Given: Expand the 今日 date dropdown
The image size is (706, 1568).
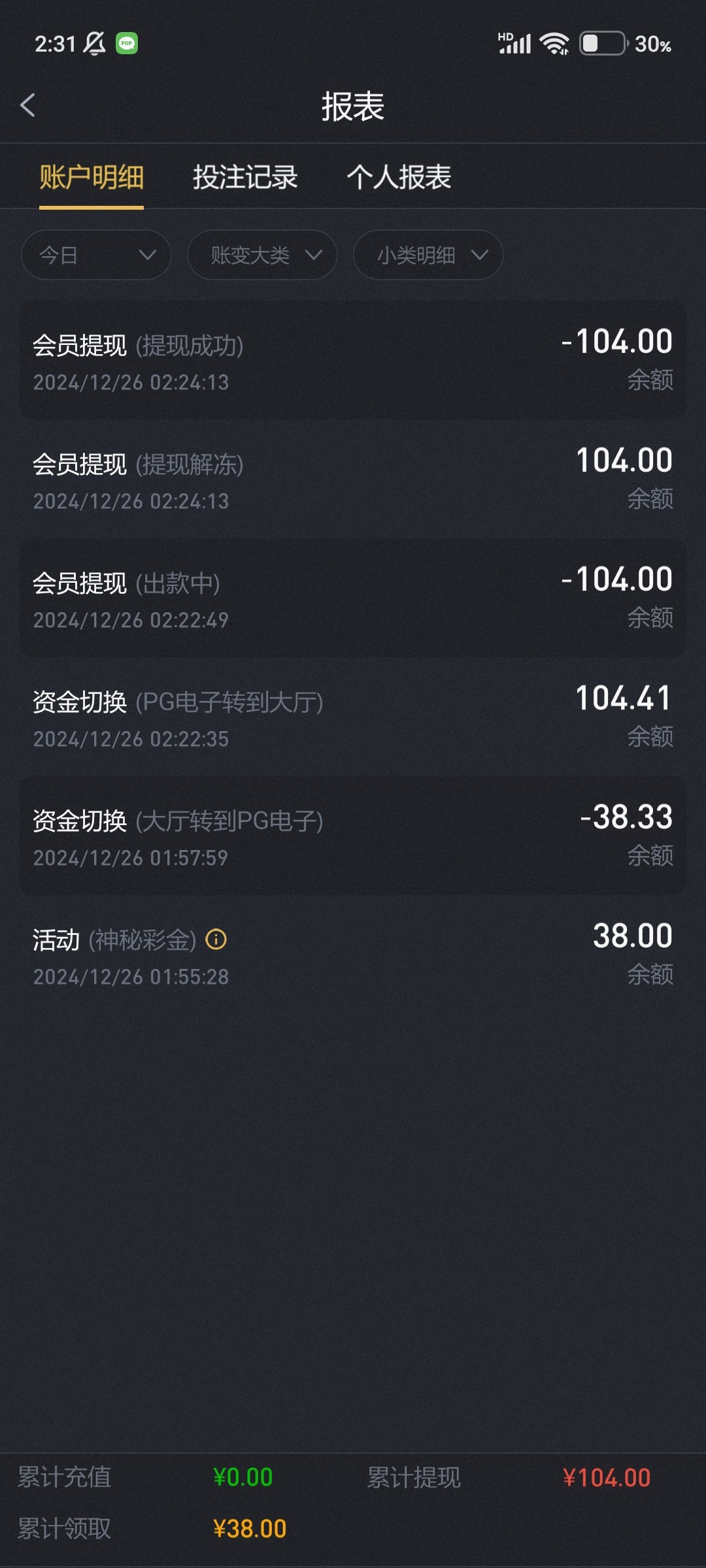Looking at the screenshot, I should point(96,255).
